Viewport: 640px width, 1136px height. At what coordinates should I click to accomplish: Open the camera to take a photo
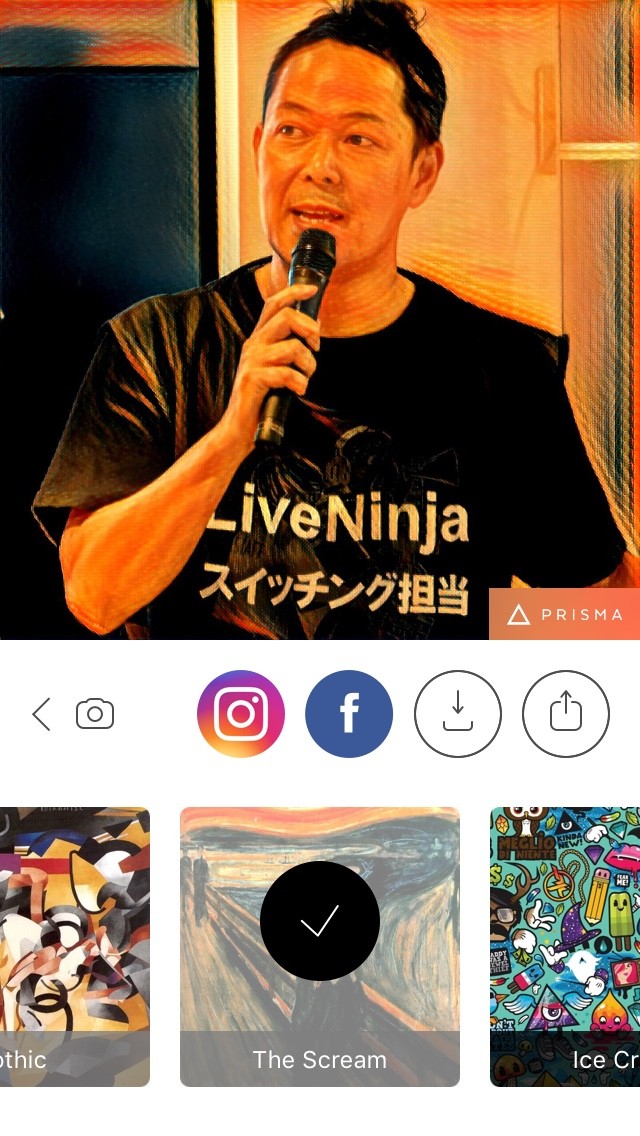(x=95, y=714)
